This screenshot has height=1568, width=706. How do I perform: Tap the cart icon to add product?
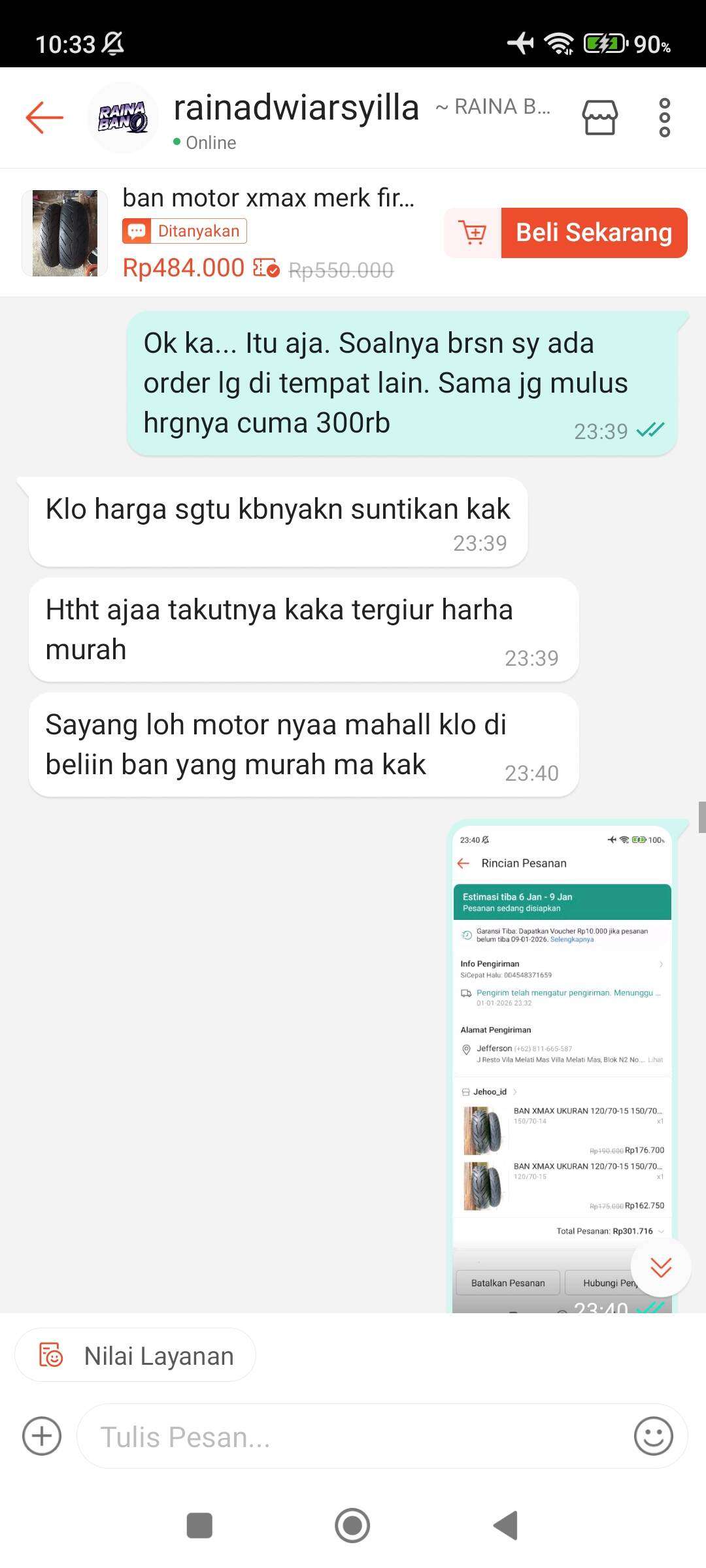click(x=473, y=233)
